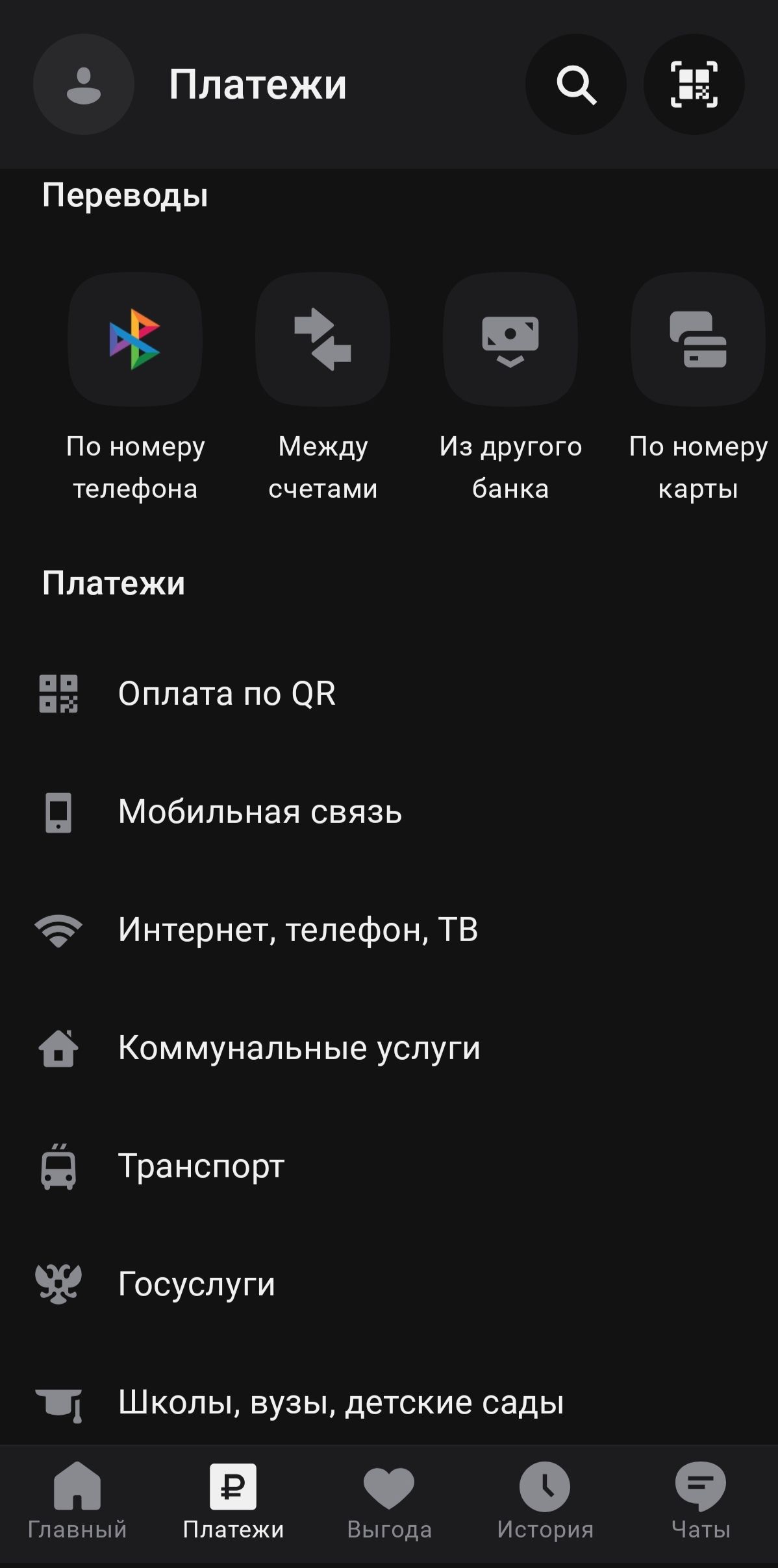Viewport: 778px width, 1568px height.
Task: Open Школы, вузы, детские сады
Action: tap(389, 1402)
